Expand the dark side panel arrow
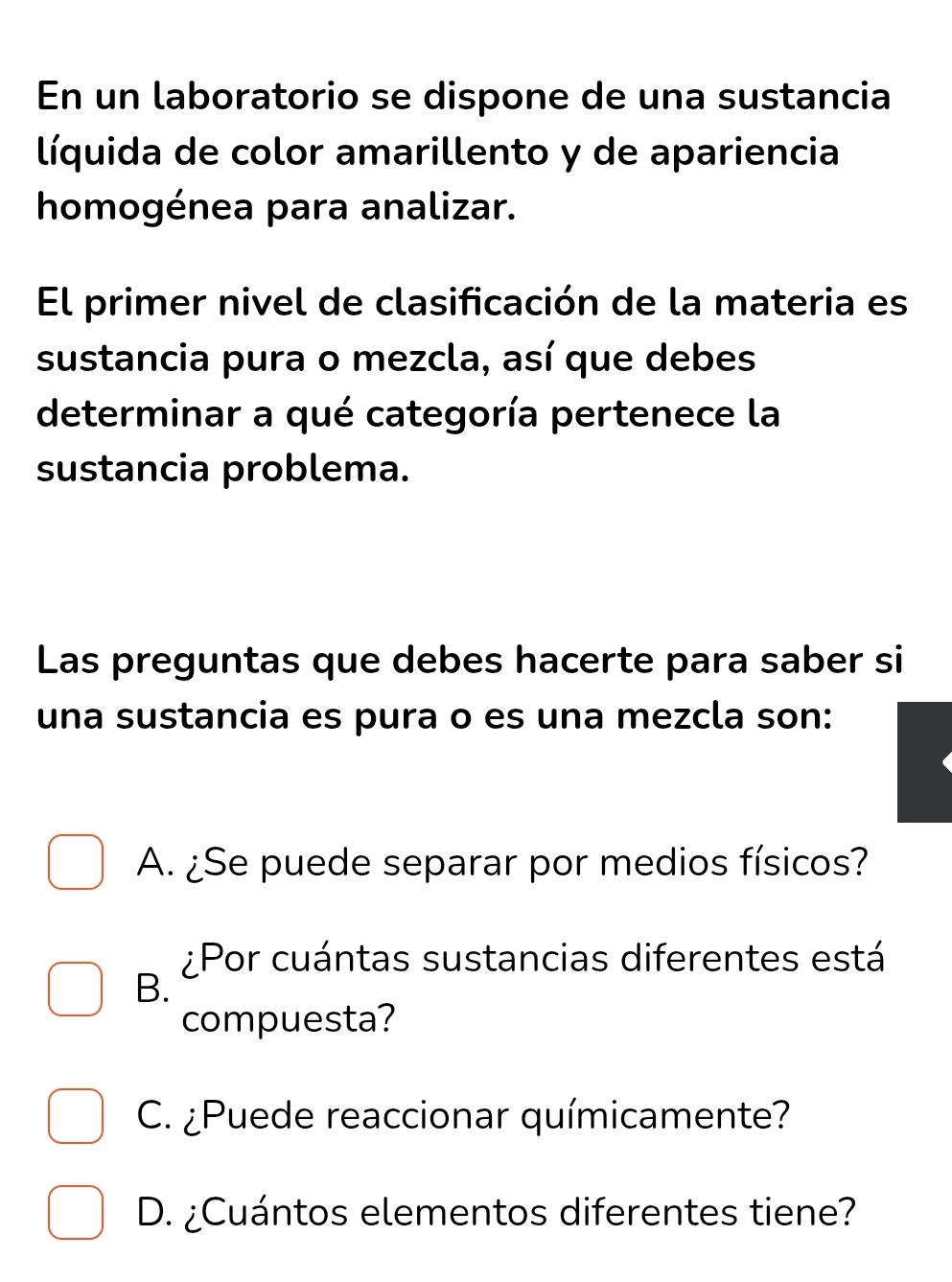Viewport: 952px width, 1282px height. pos(926,762)
